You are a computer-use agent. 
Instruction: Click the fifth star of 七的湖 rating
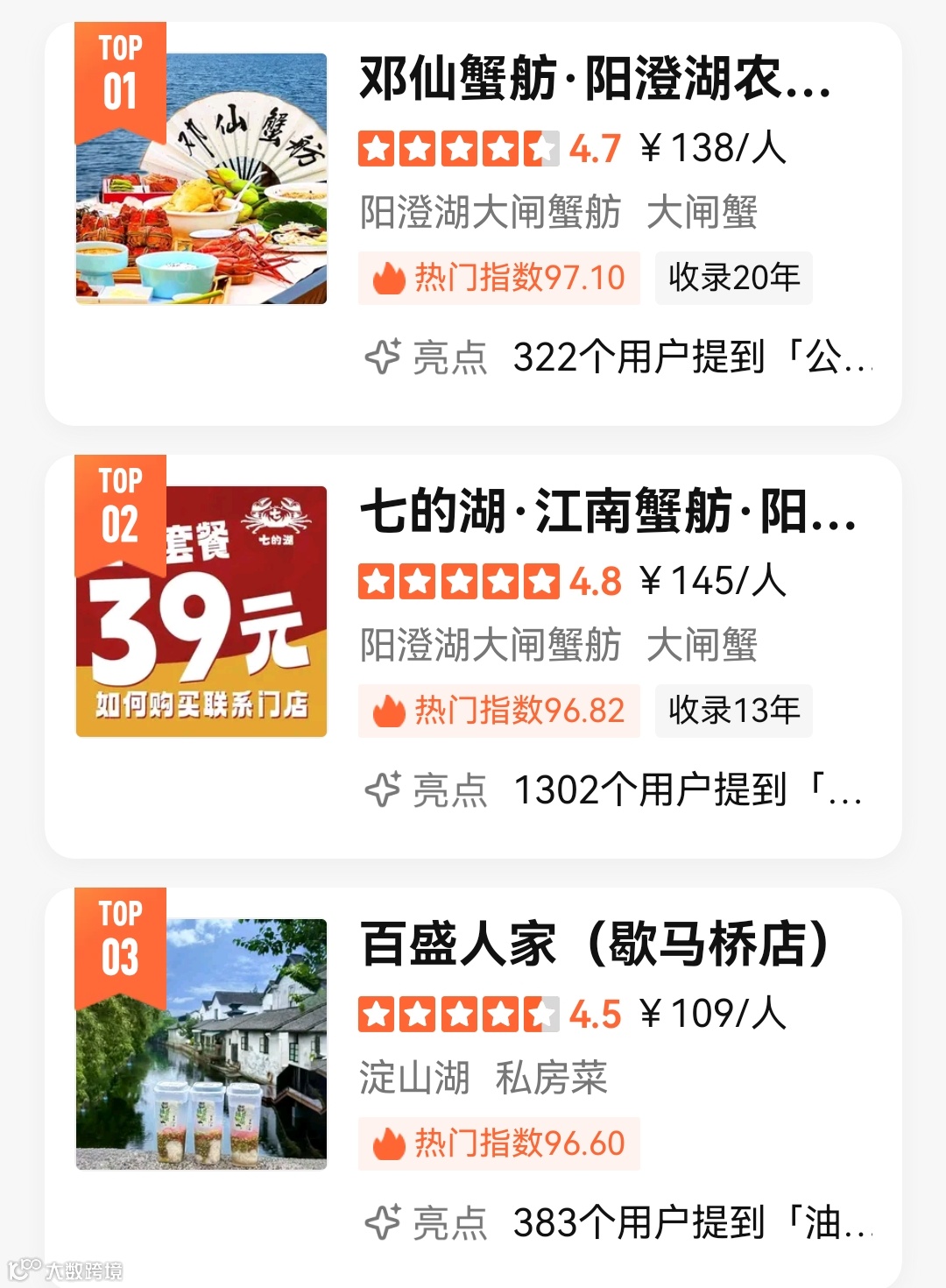coord(543,580)
